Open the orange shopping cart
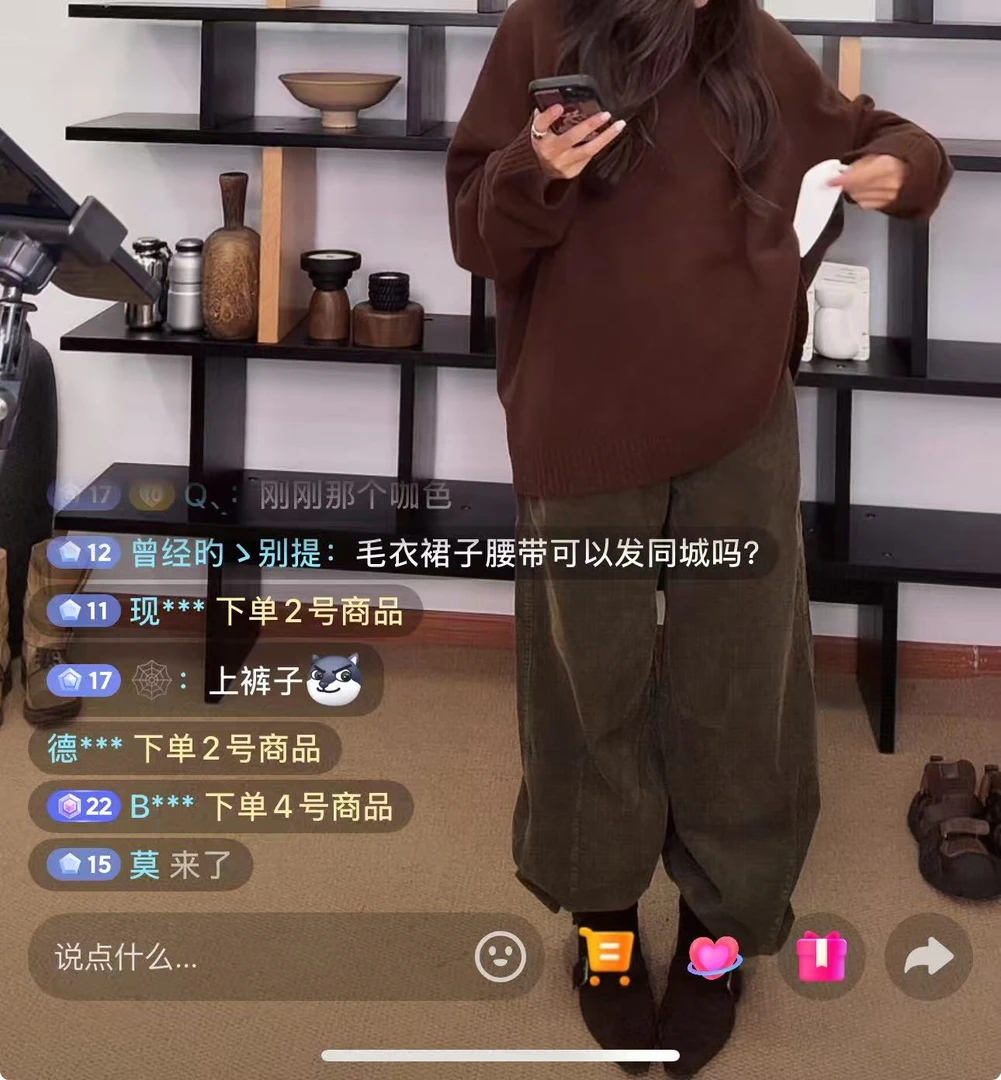 click(606, 957)
